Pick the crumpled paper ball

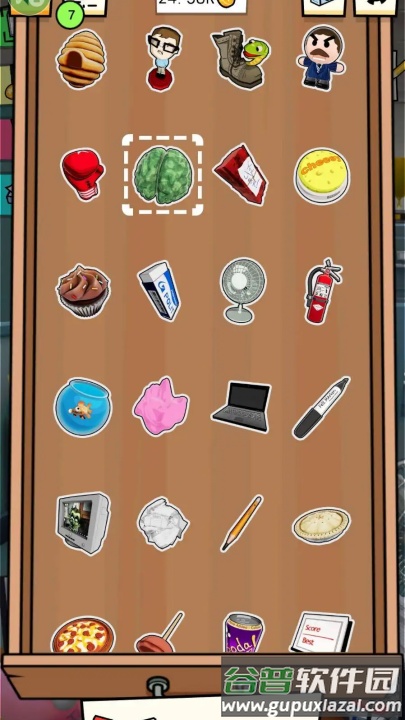click(163, 524)
